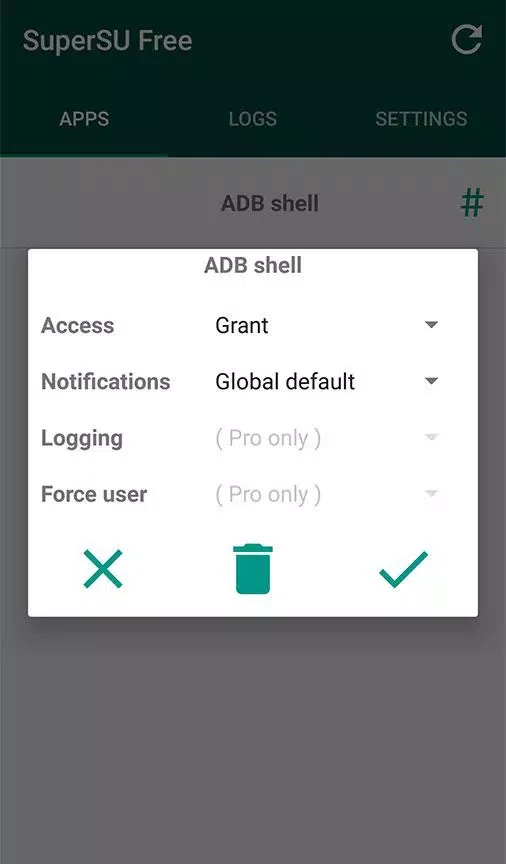
Task: Open the Access dropdown showing Grant
Action: (326, 325)
